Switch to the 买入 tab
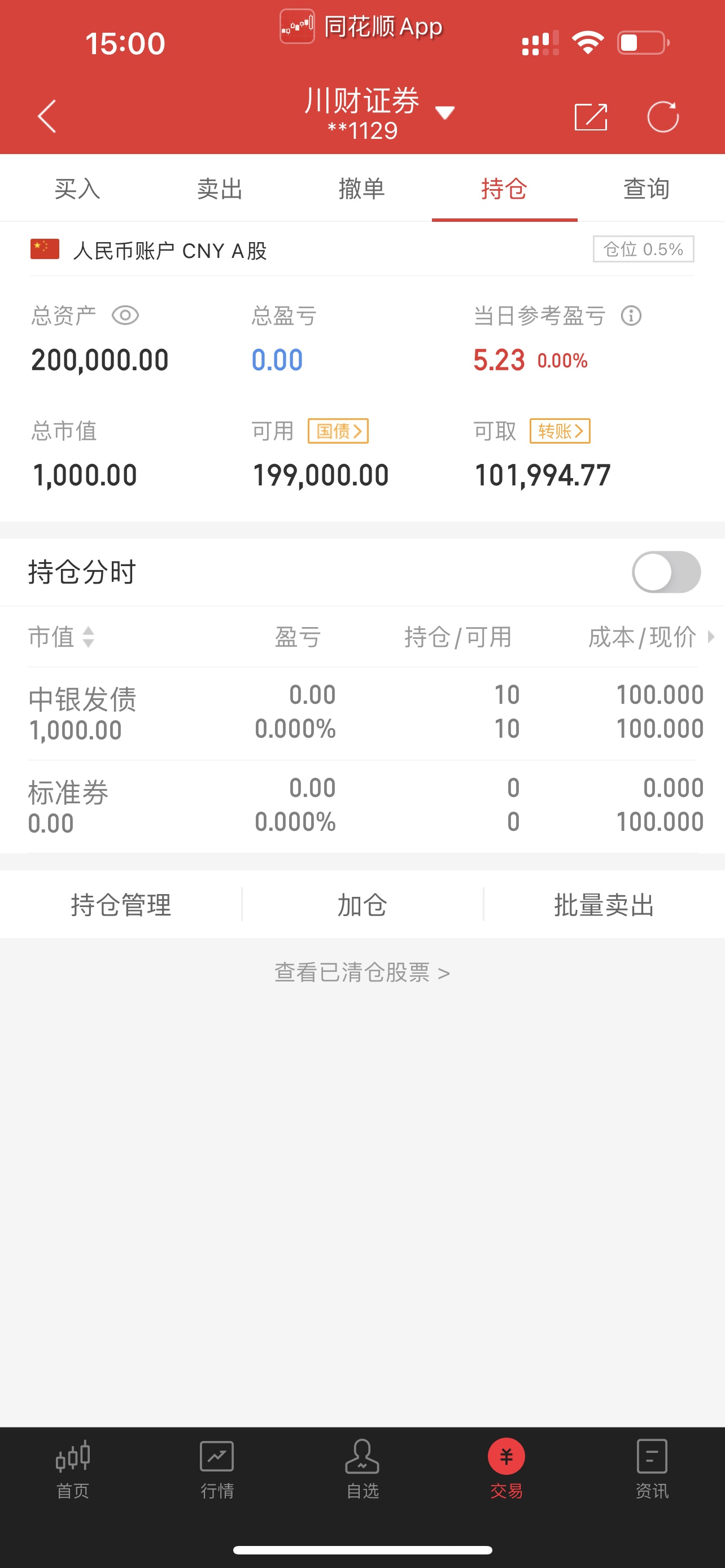Viewport: 725px width, 1568px height. point(77,189)
